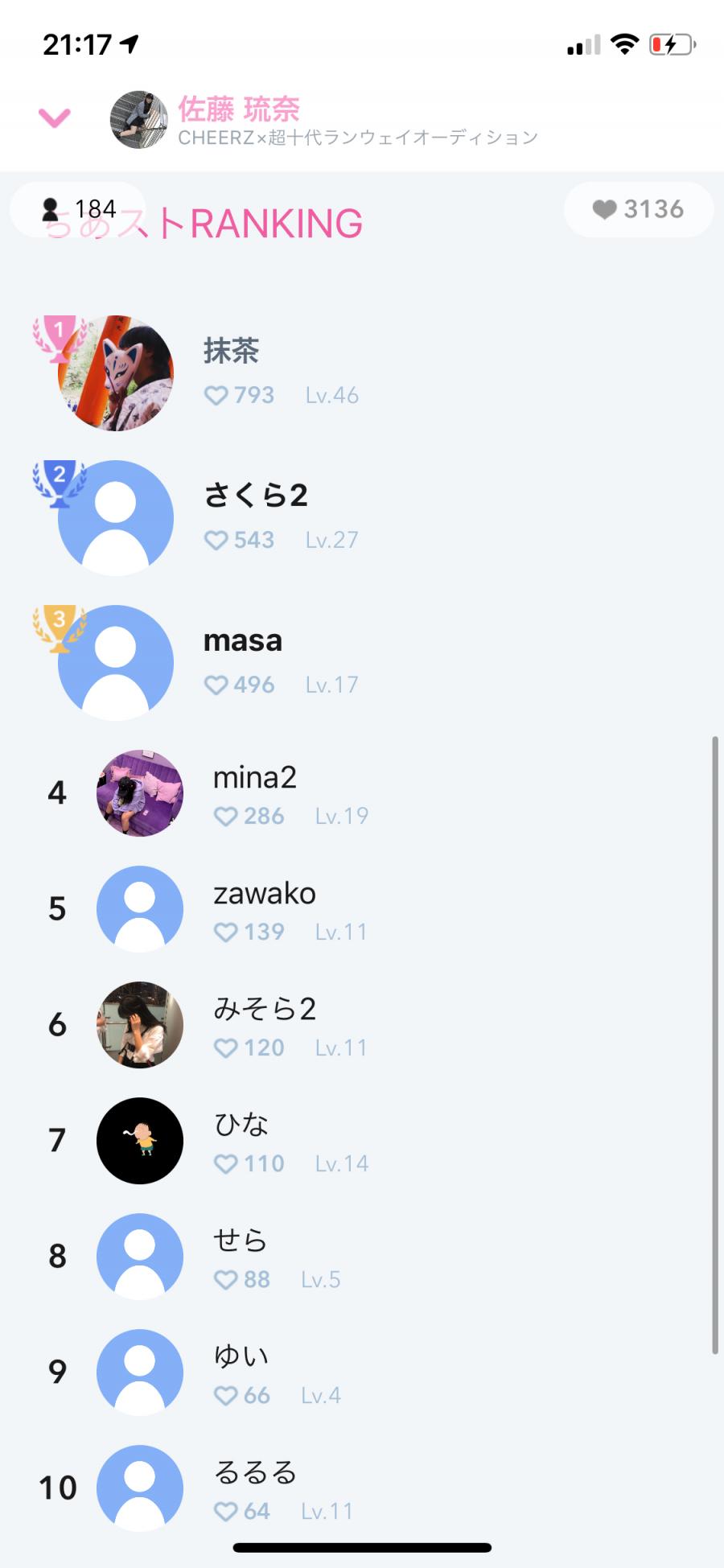The height and width of the screenshot is (1568, 724).
Task: Open the 184 viewers list
Action: click(x=79, y=209)
